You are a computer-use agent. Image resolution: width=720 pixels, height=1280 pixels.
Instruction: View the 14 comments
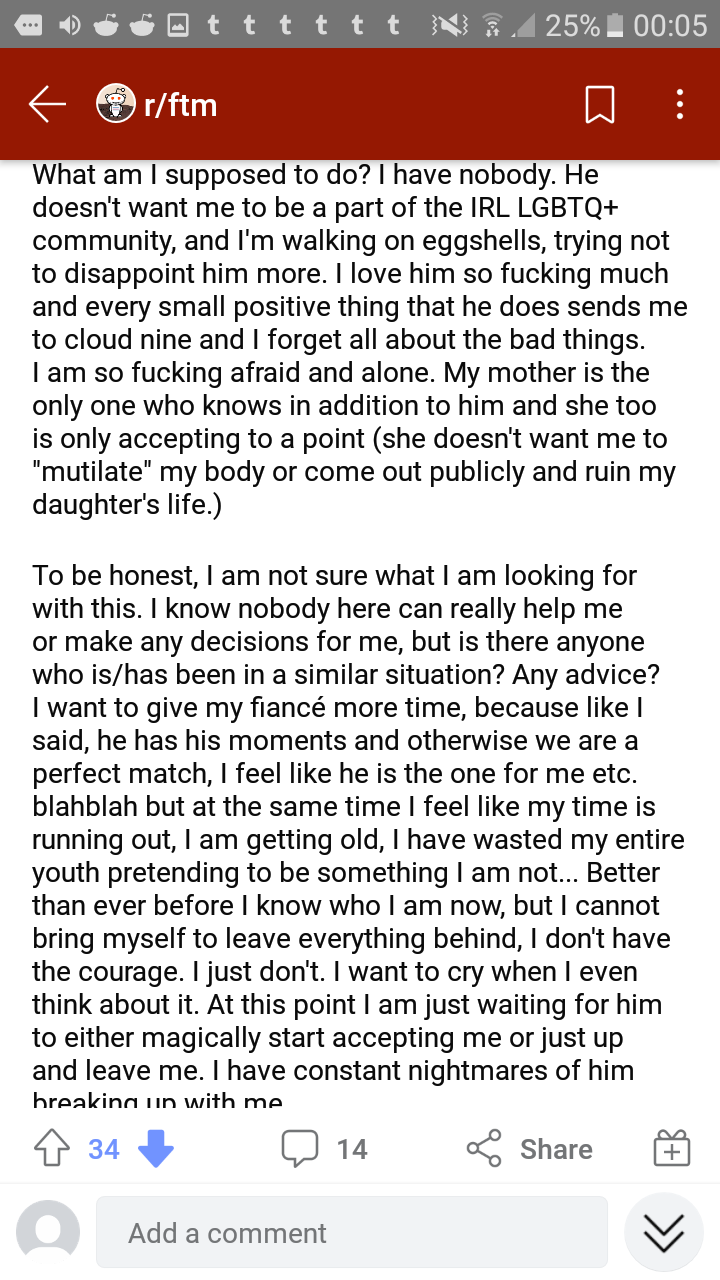324,1149
